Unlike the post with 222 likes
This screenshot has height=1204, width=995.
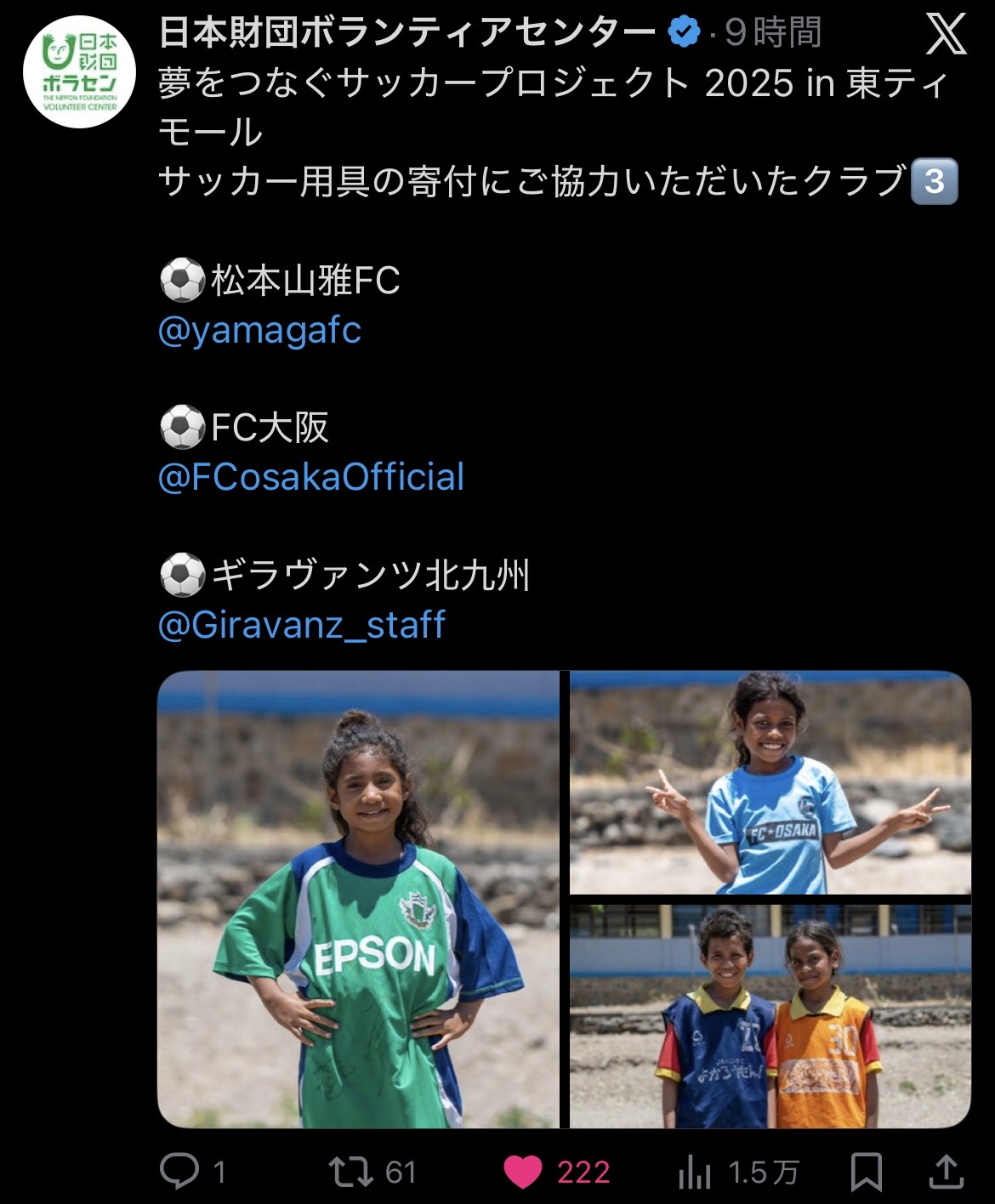[523, 1172]
